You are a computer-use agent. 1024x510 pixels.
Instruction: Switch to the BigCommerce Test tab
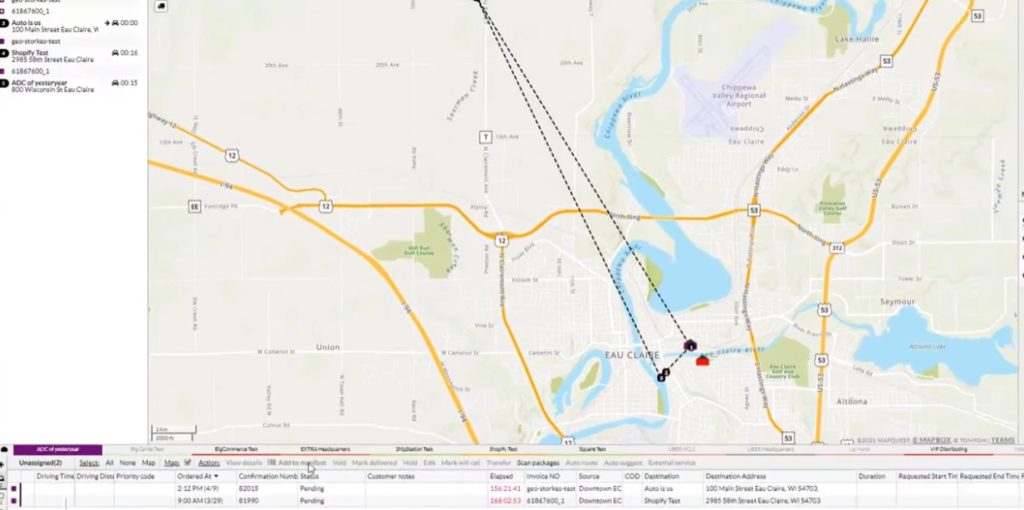click(236, 450)
